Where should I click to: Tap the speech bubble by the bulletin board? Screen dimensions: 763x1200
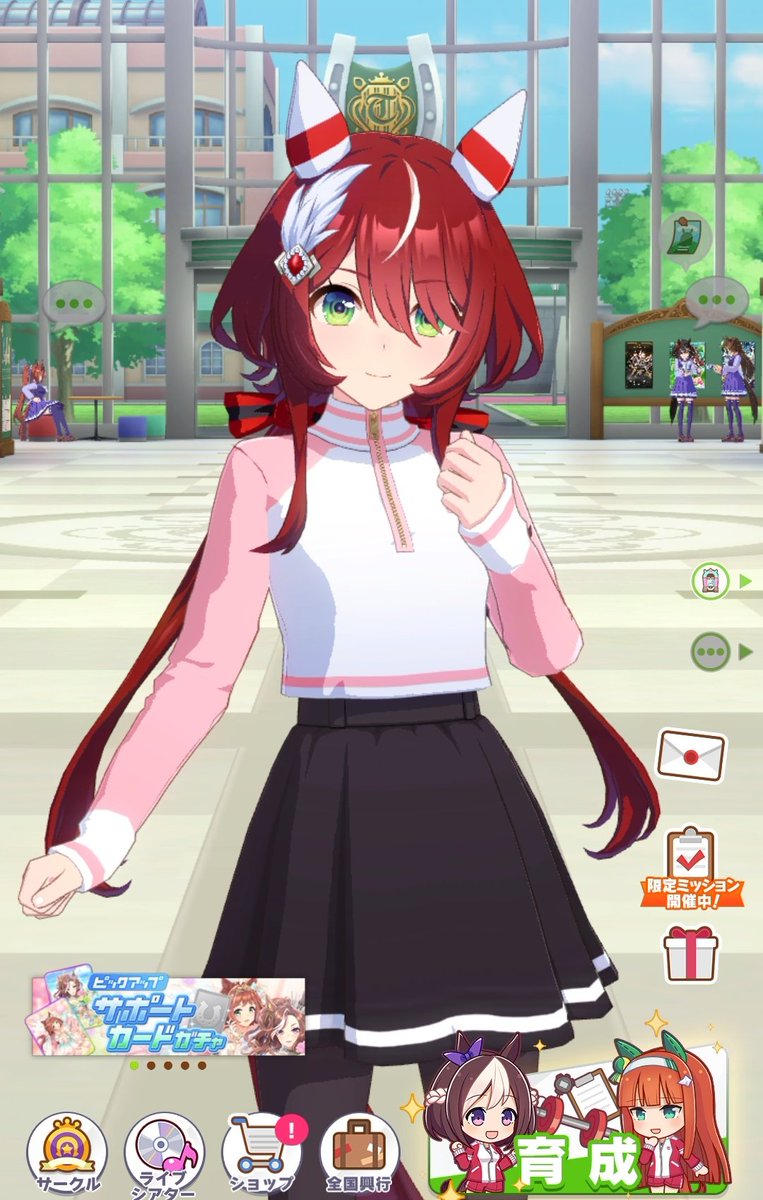(715, 300)
